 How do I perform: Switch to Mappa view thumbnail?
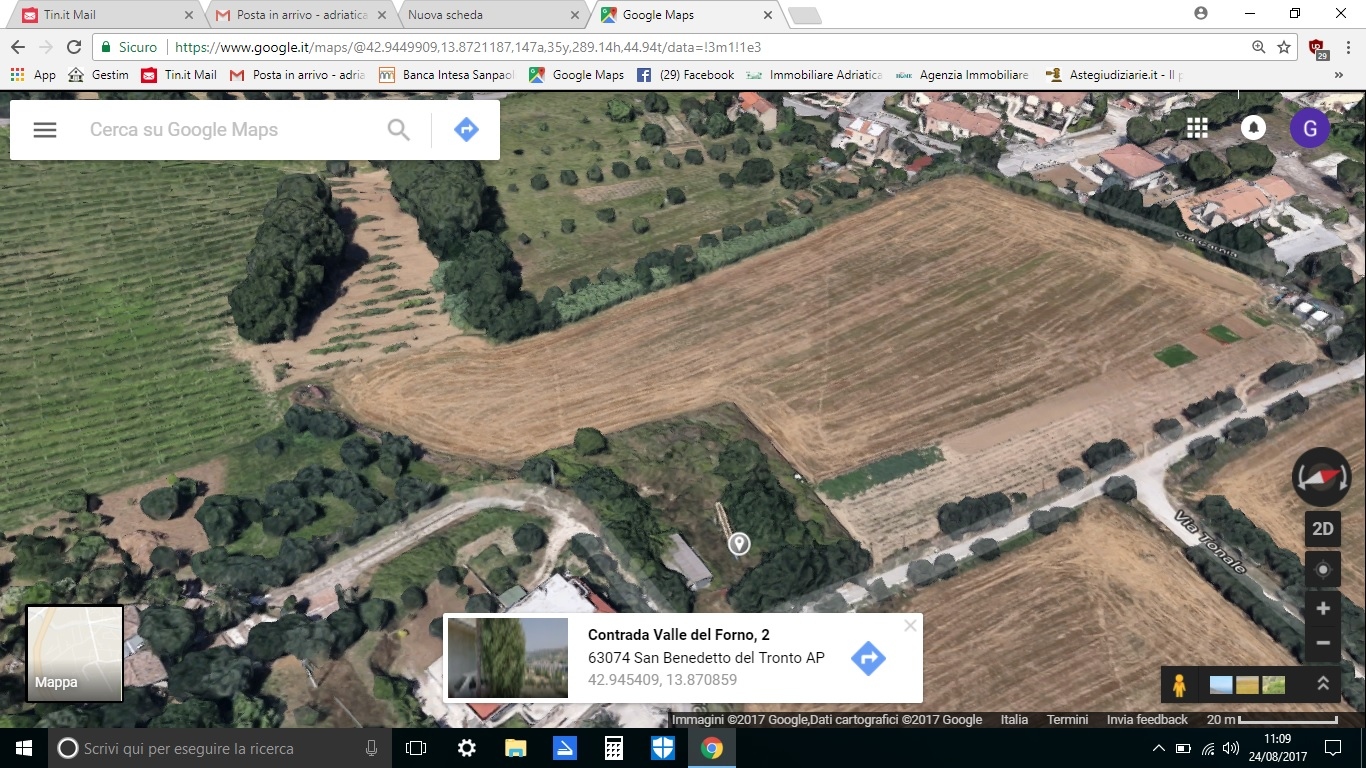pyautogui.click(x=74, y=653)
